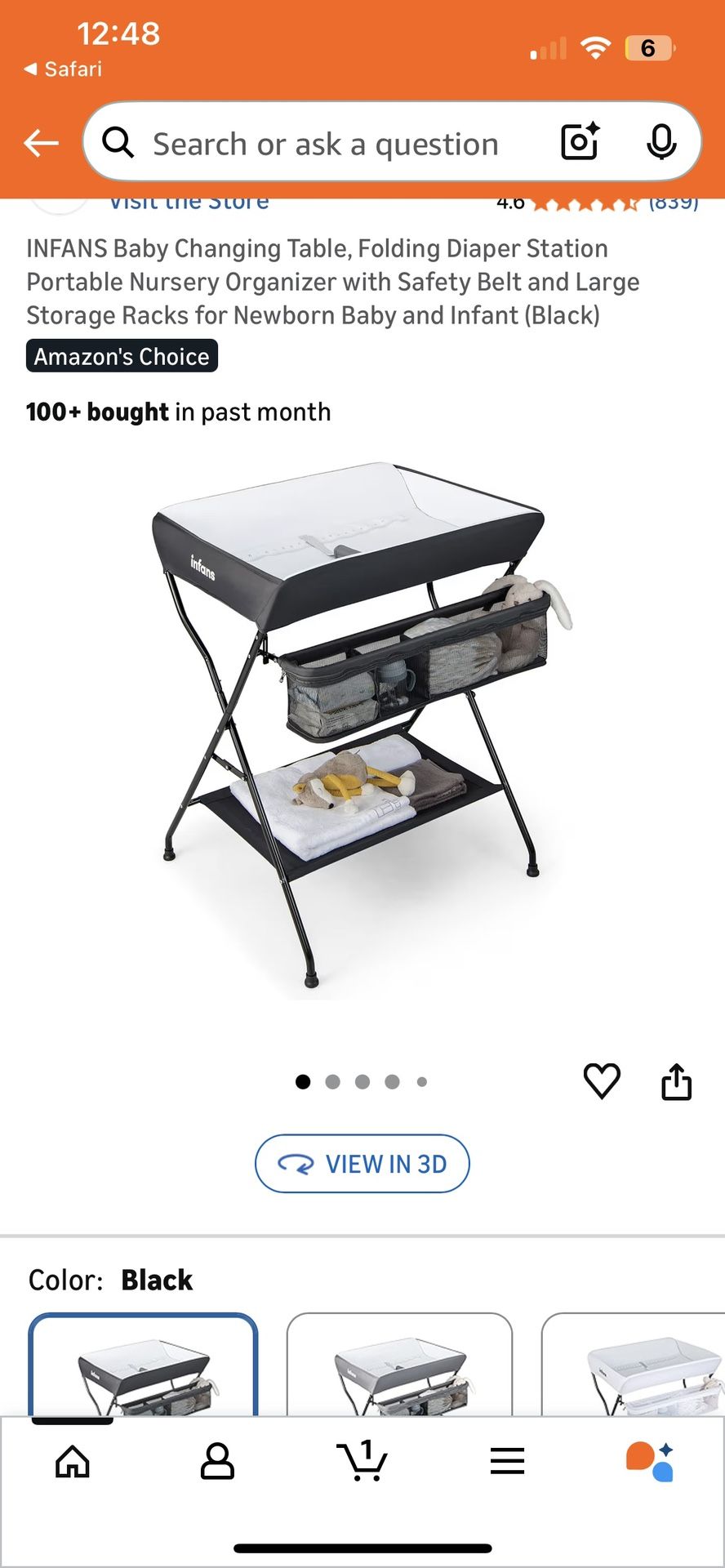This screenshot has width=725, height=1568.
Task: Select the first image pagination dot
Action: [x=303, y=1081]
